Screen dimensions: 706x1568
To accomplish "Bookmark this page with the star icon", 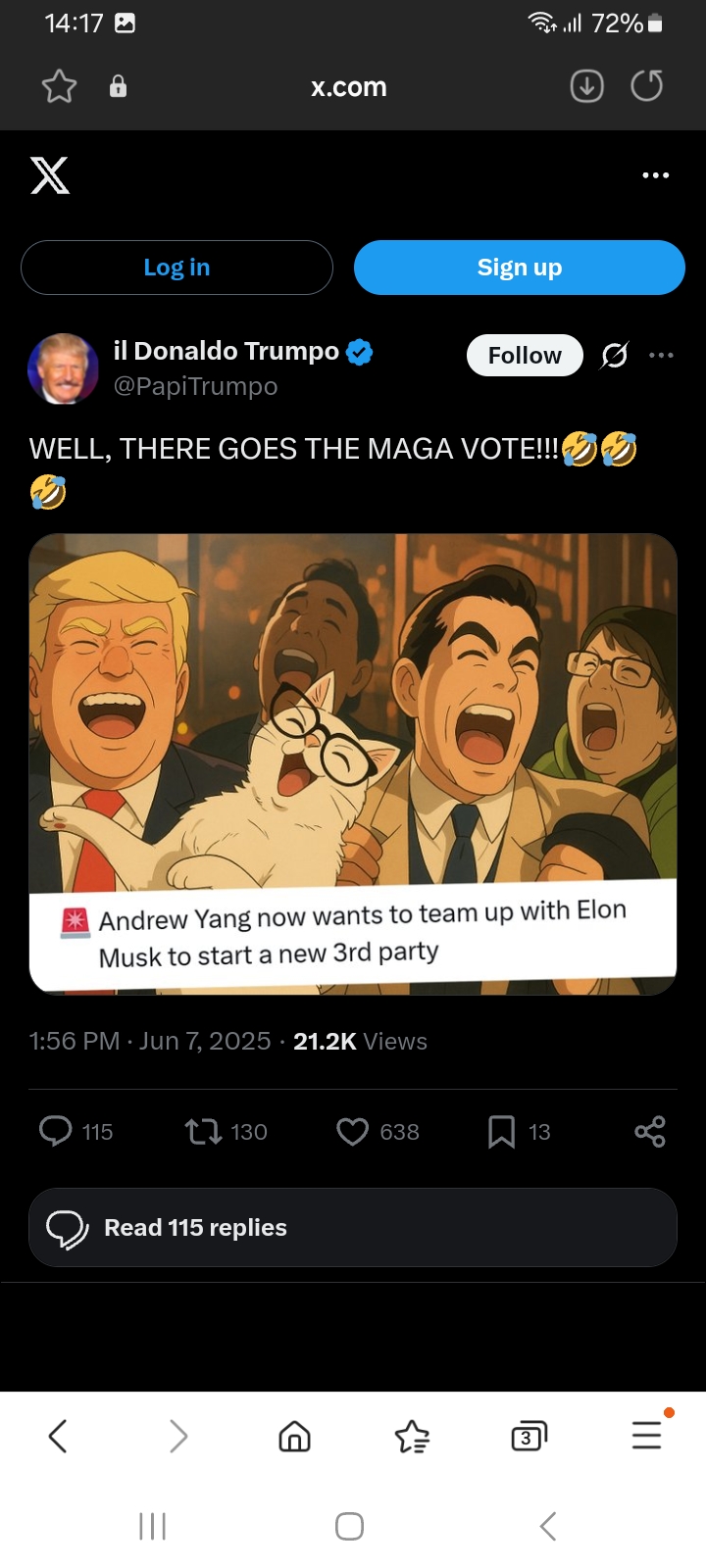I will coord(59,86).
